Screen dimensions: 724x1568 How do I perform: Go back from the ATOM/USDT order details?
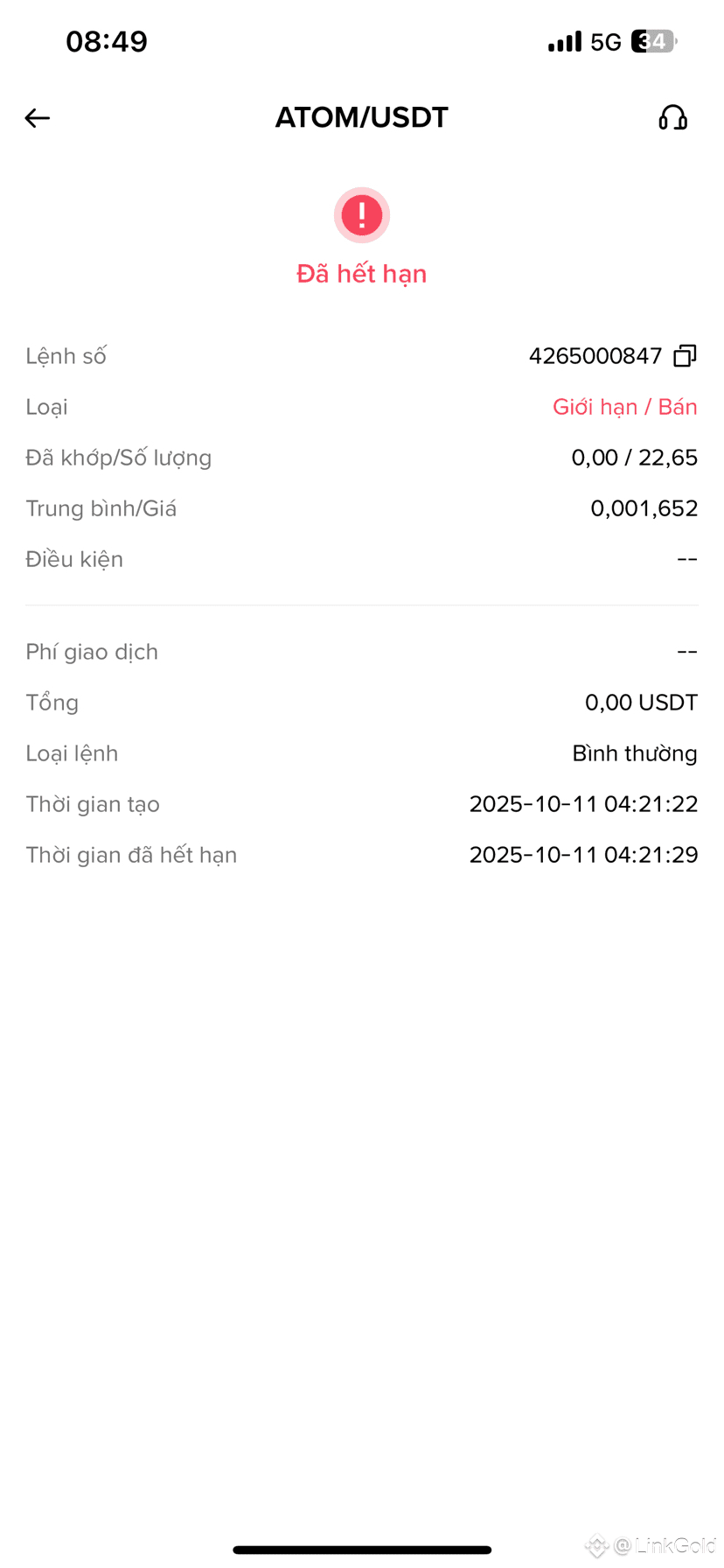(38, 118)
